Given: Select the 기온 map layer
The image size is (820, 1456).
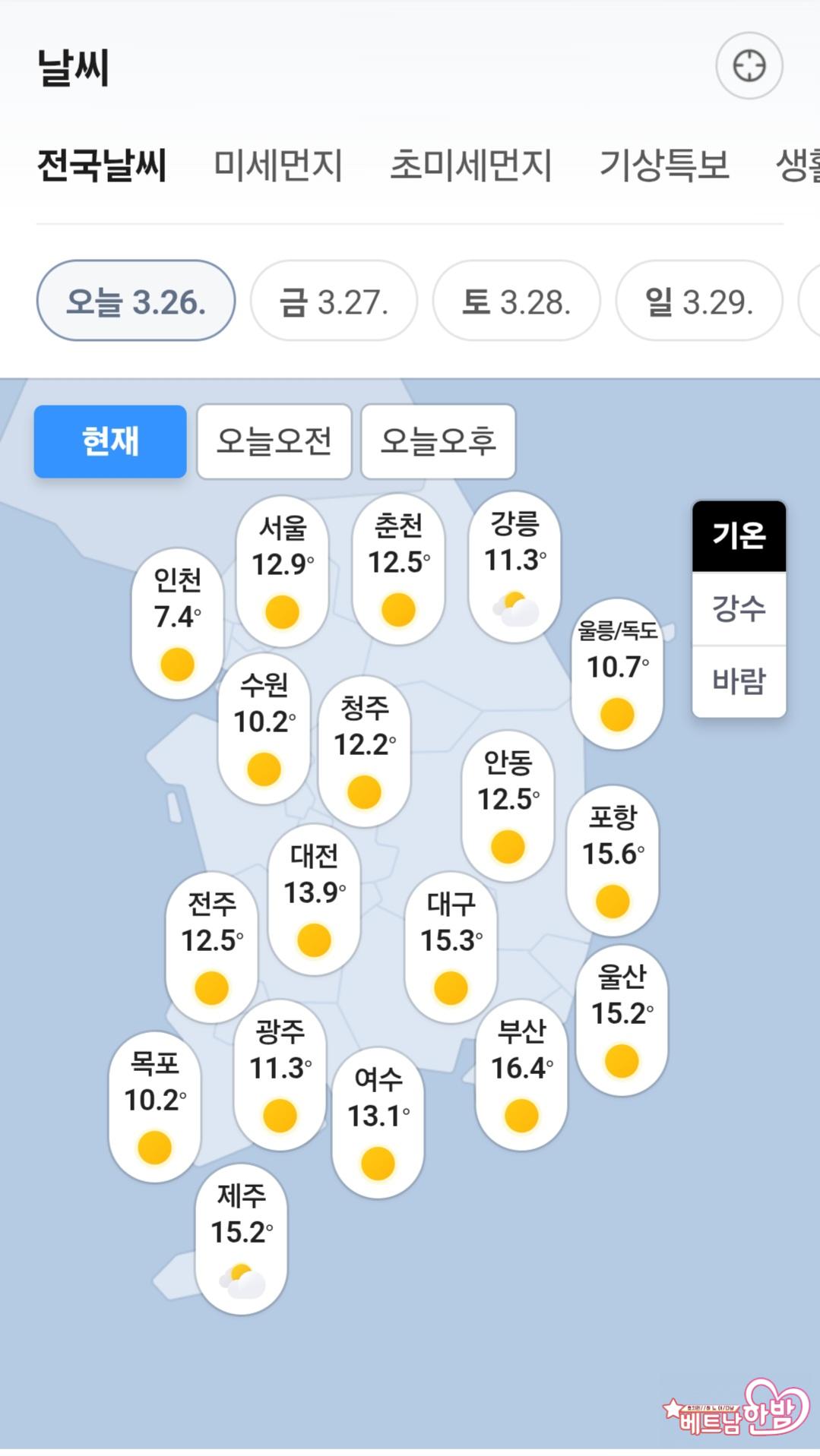Looking at the screenshot, I should pyautogui.click(x=739, y=535).
